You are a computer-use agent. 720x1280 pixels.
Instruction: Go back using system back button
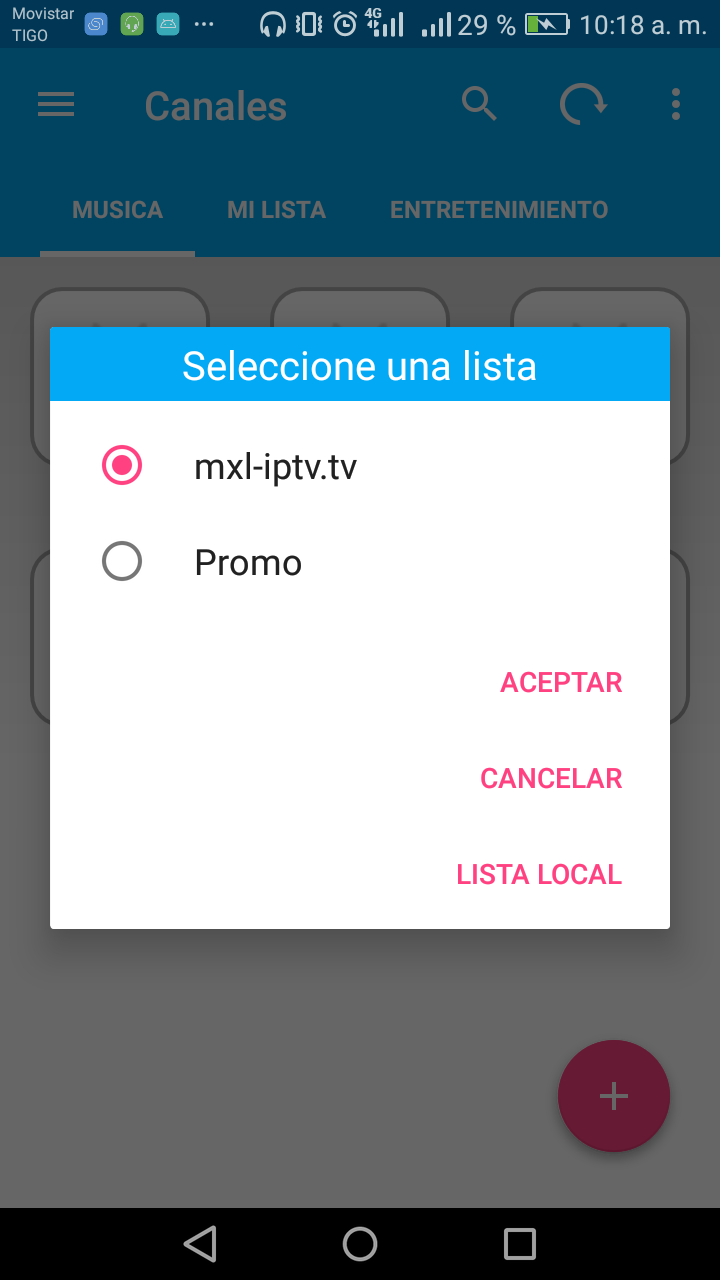pyautogui.click(x=200, y=1244)
